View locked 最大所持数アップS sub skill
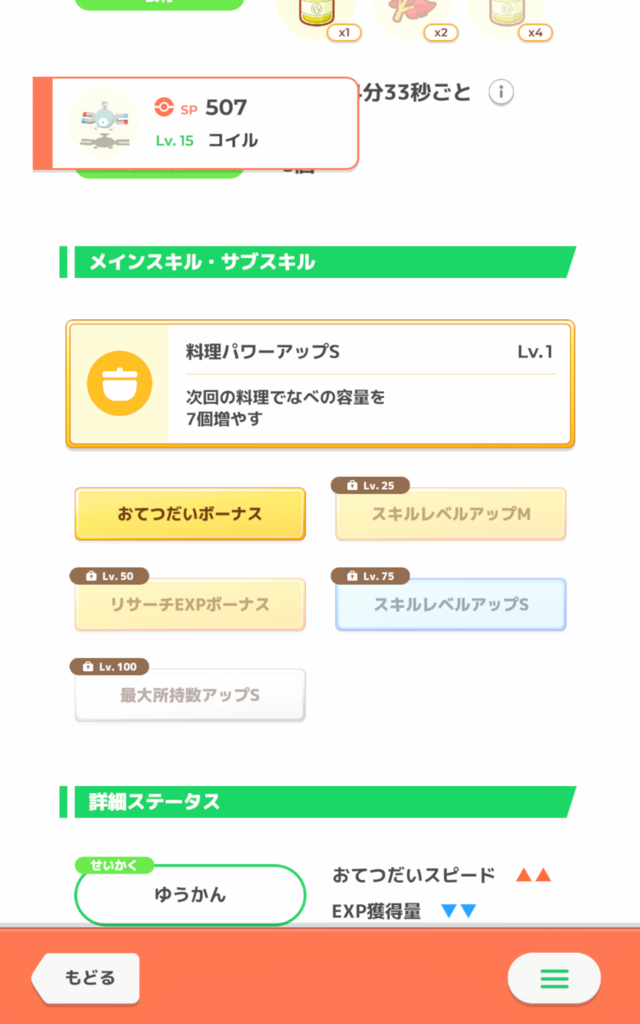Screen dimensions: 640x1024 tap(189, 695)
